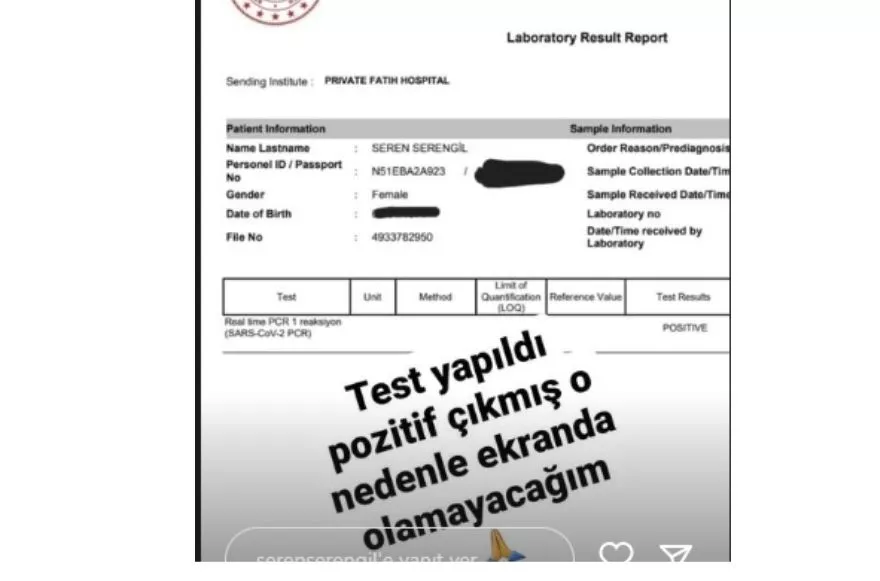Like this story with the heart
The width and height of the screenshot is (880, 581).
(x=616, y=552)
